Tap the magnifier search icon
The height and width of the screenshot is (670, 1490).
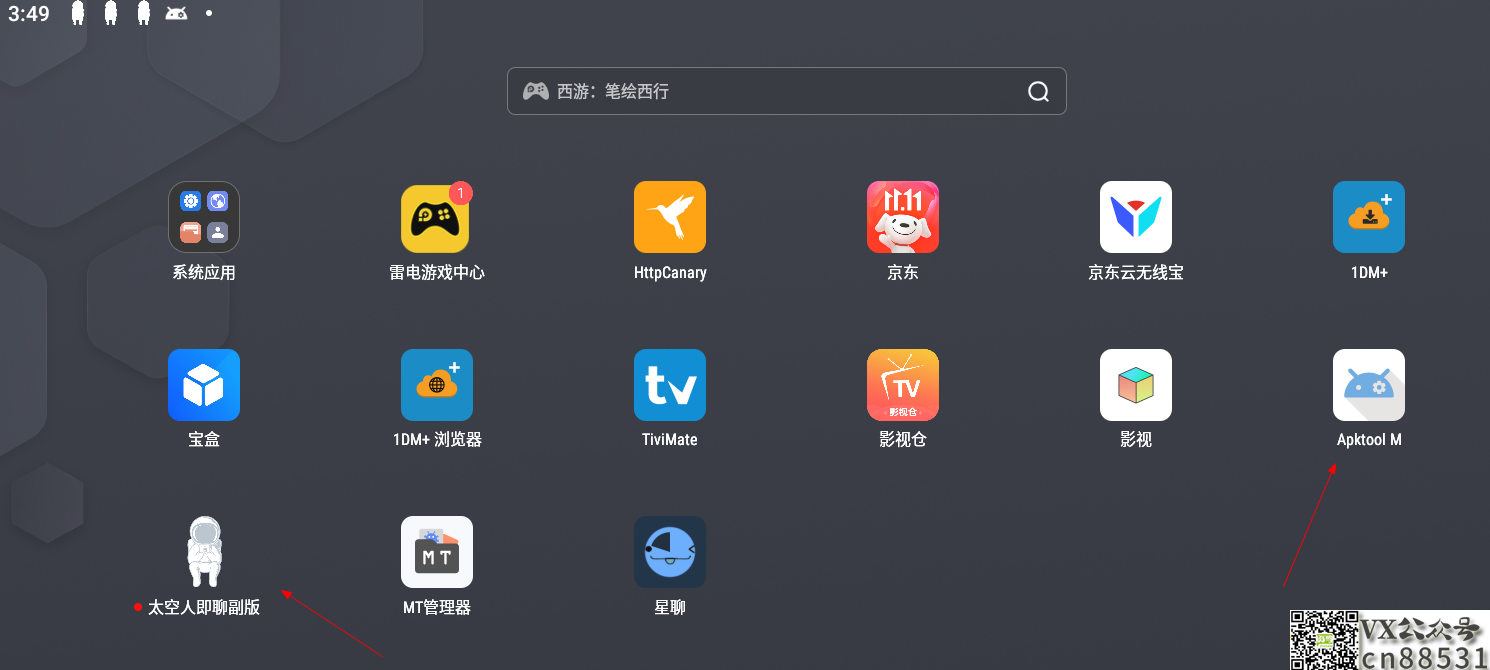(x=1038, y=92)
